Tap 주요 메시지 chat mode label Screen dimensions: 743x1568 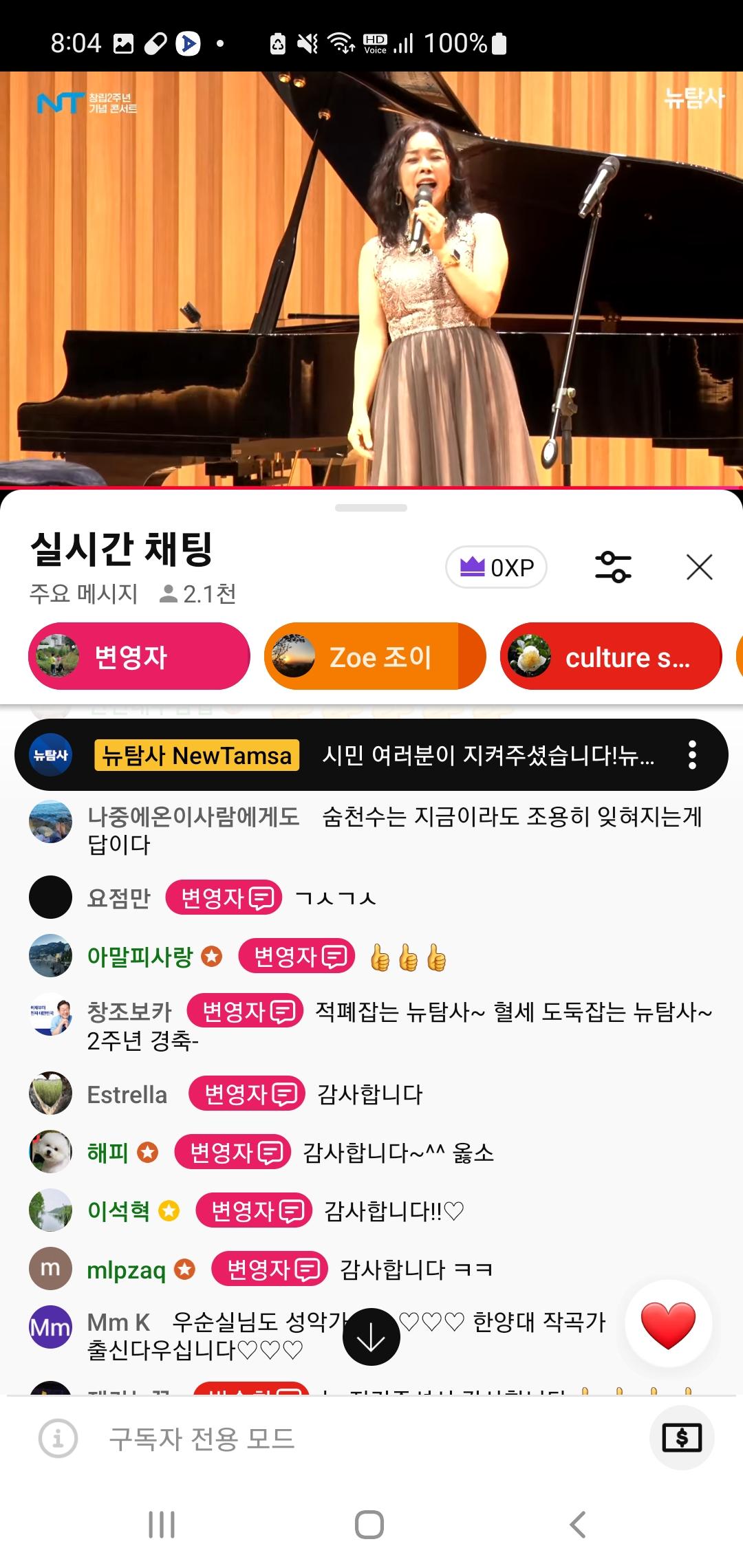(83, 596)
